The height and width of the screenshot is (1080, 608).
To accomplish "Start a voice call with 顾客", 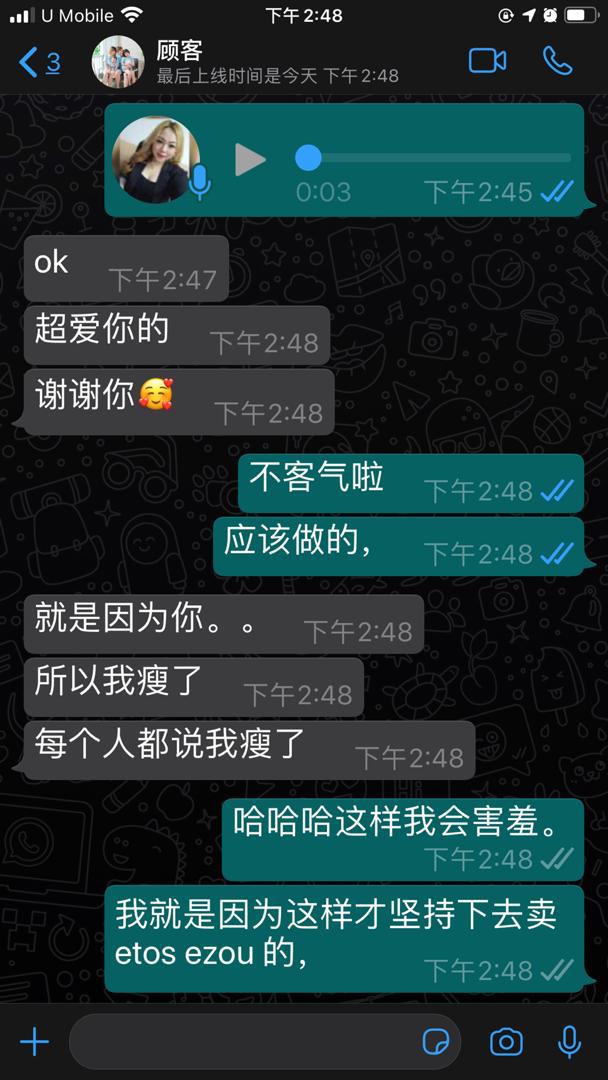I will point(558,61).
